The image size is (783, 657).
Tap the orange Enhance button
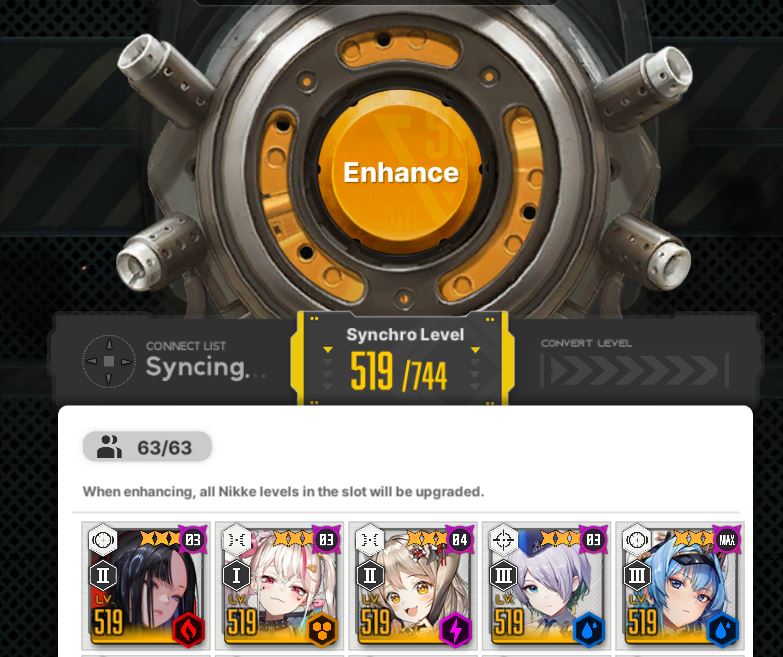point(400,172)
